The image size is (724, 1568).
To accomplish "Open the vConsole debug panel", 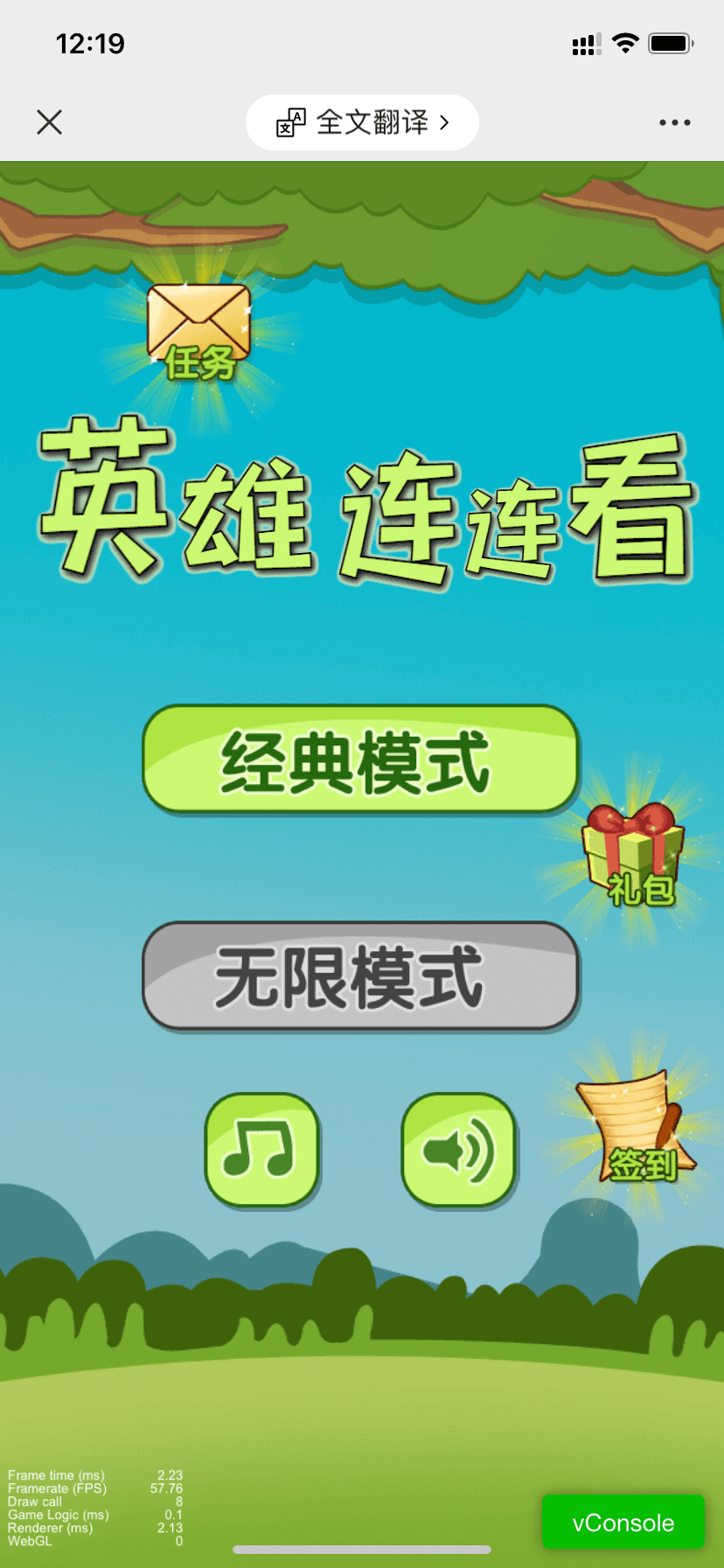I will (x=623, y=1522).
